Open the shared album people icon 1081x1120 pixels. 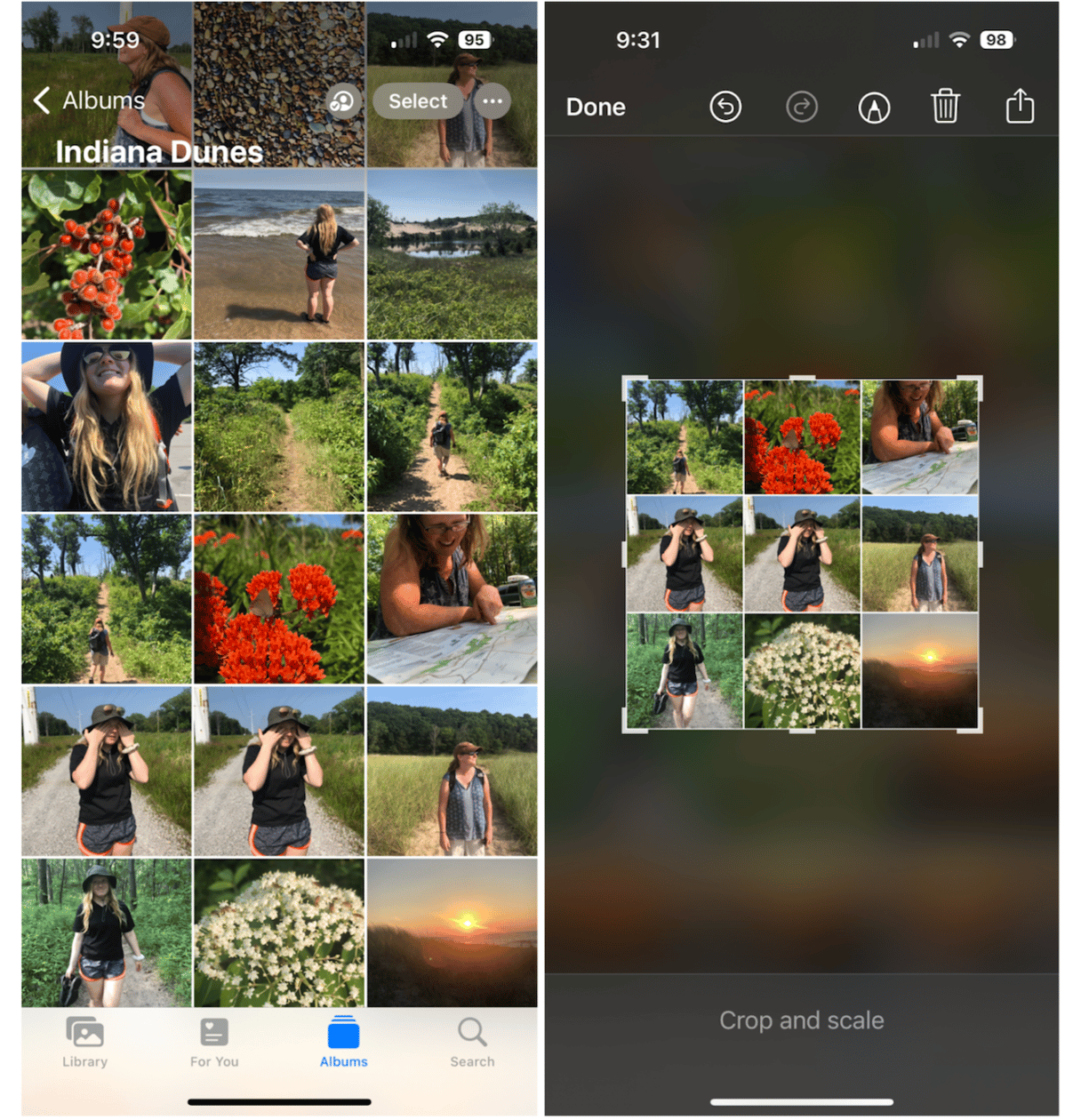[x=342, y=101]
